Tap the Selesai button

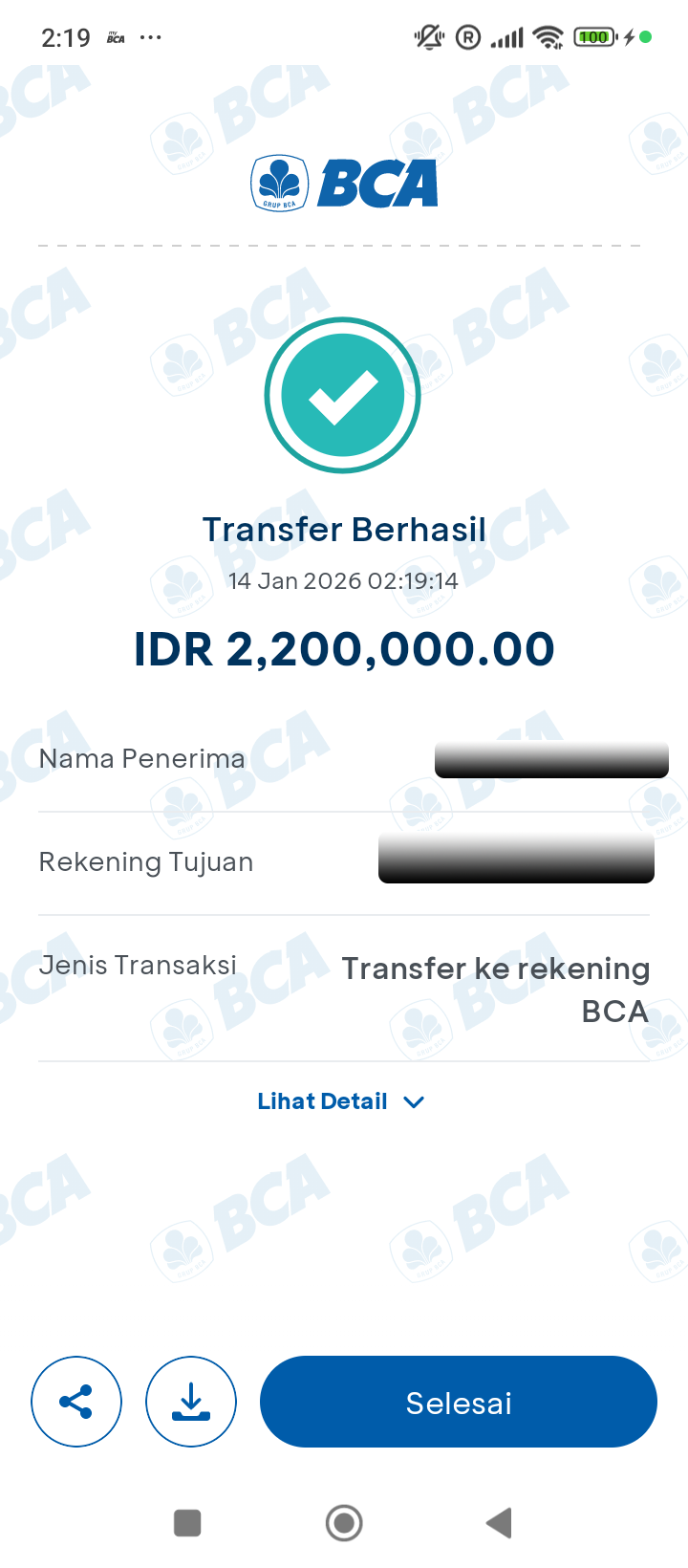tap(459, 1402)
